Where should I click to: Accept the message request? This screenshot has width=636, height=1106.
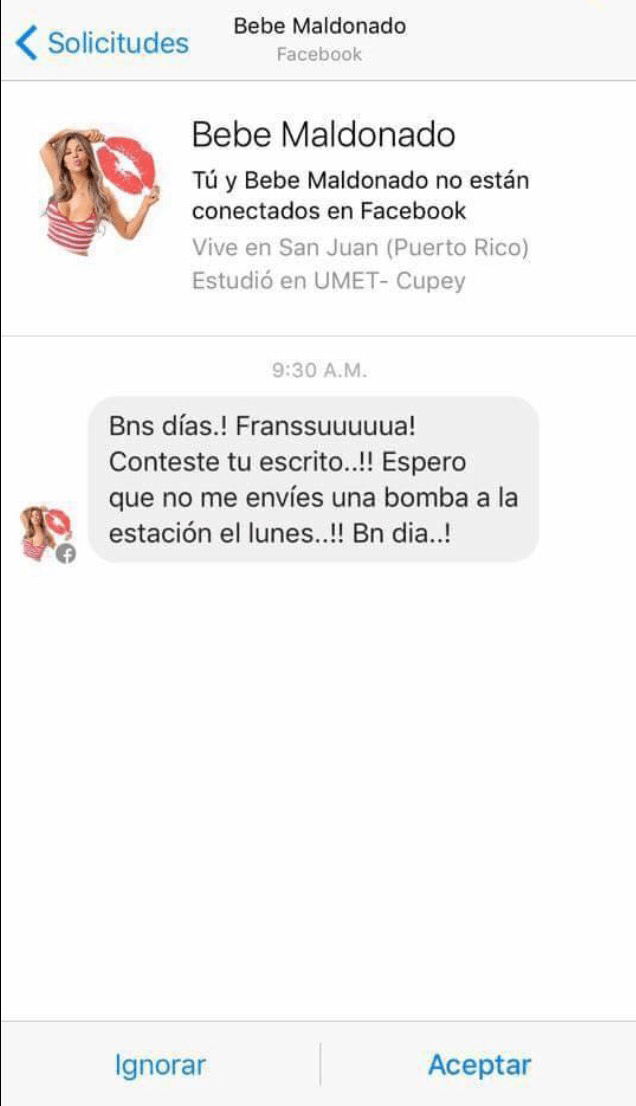coord(479,1065)
